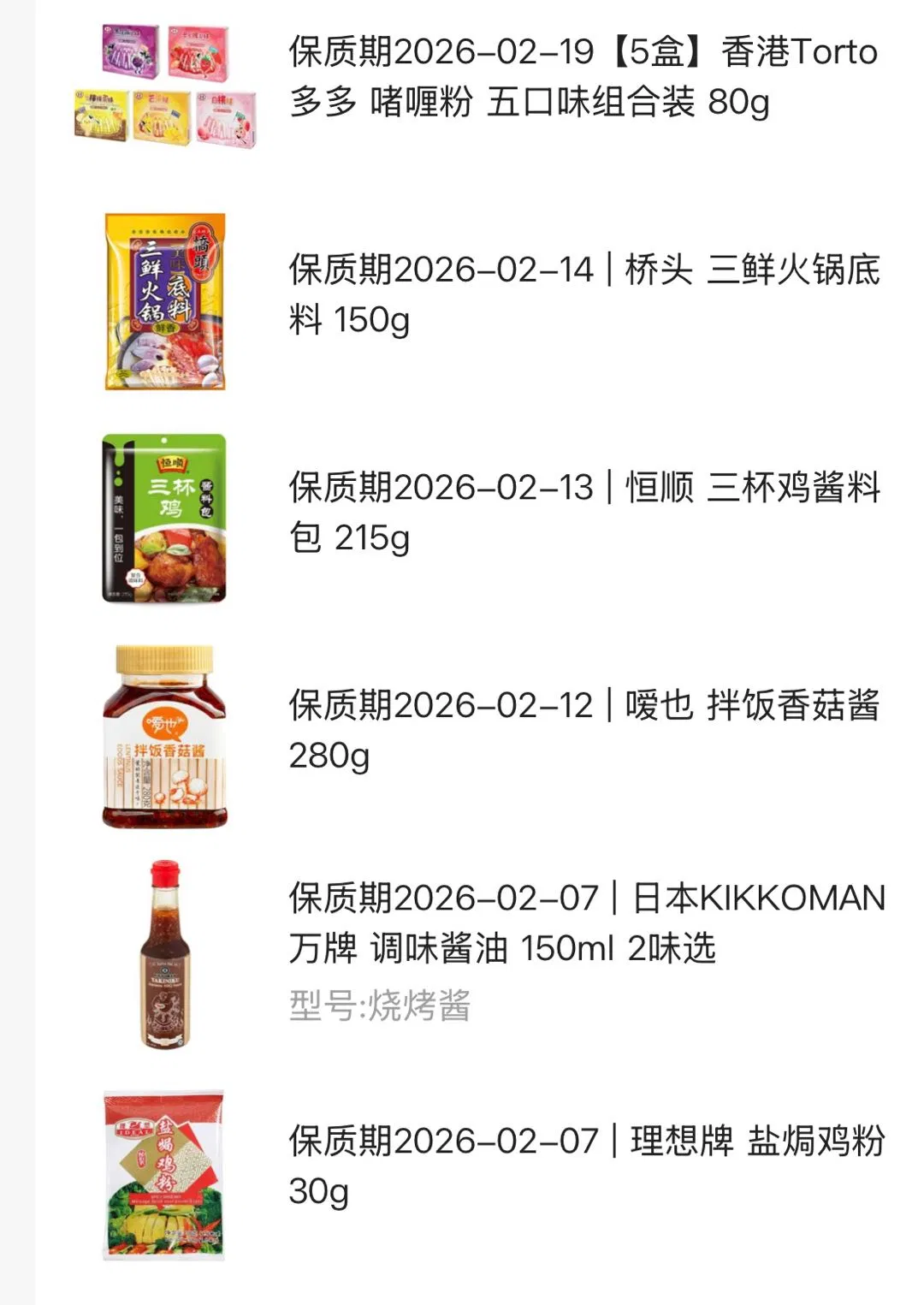Select the KIKKOMAN 万牌 调味酱油 item
Image resolution: width=924 pixels, height=1305 pixels.
click(586, 922)
